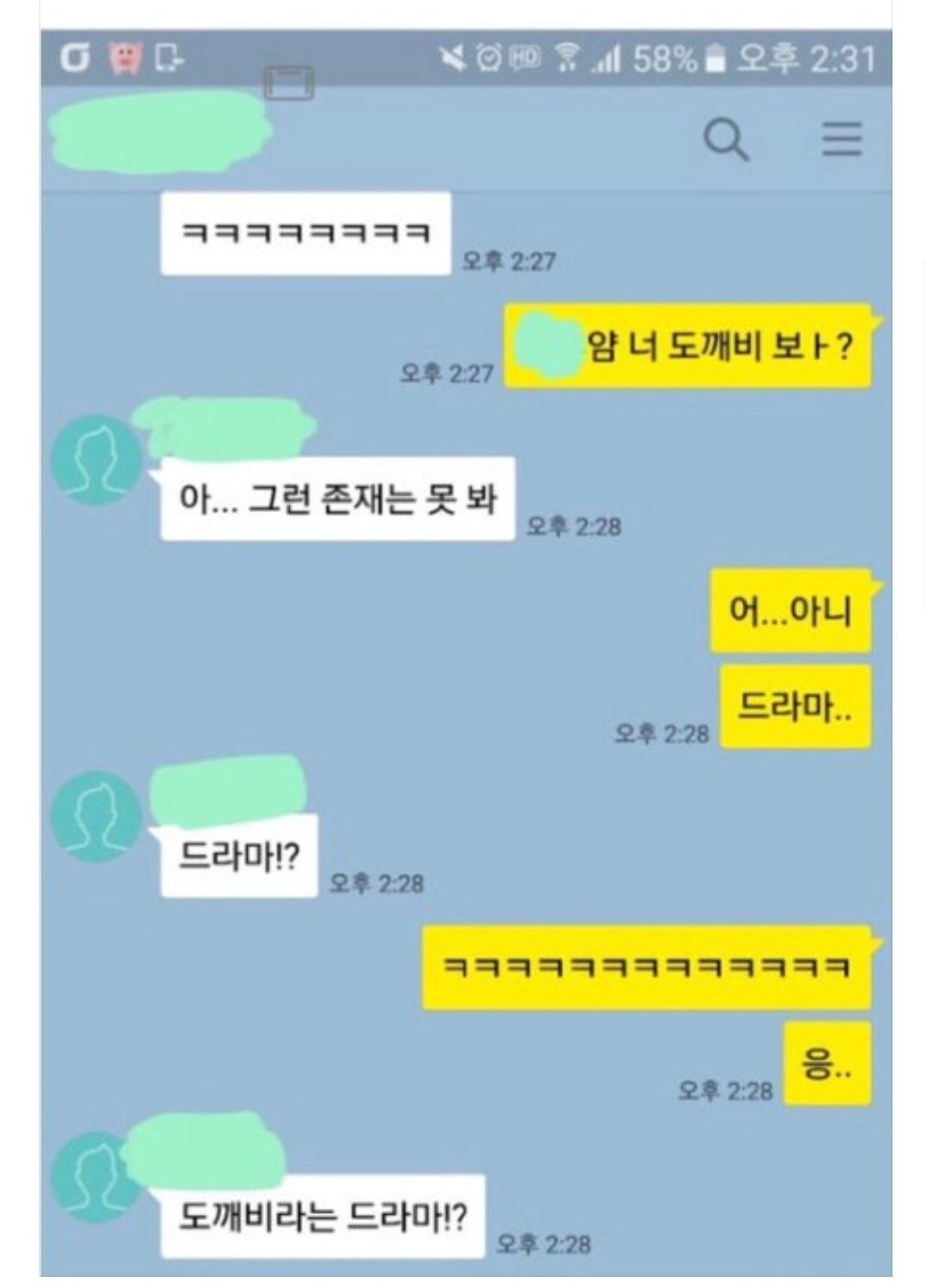The width and height of the screenshot is (927, 1288).
Task: Open the chat room hamburger menu
Action: [842, 140]
